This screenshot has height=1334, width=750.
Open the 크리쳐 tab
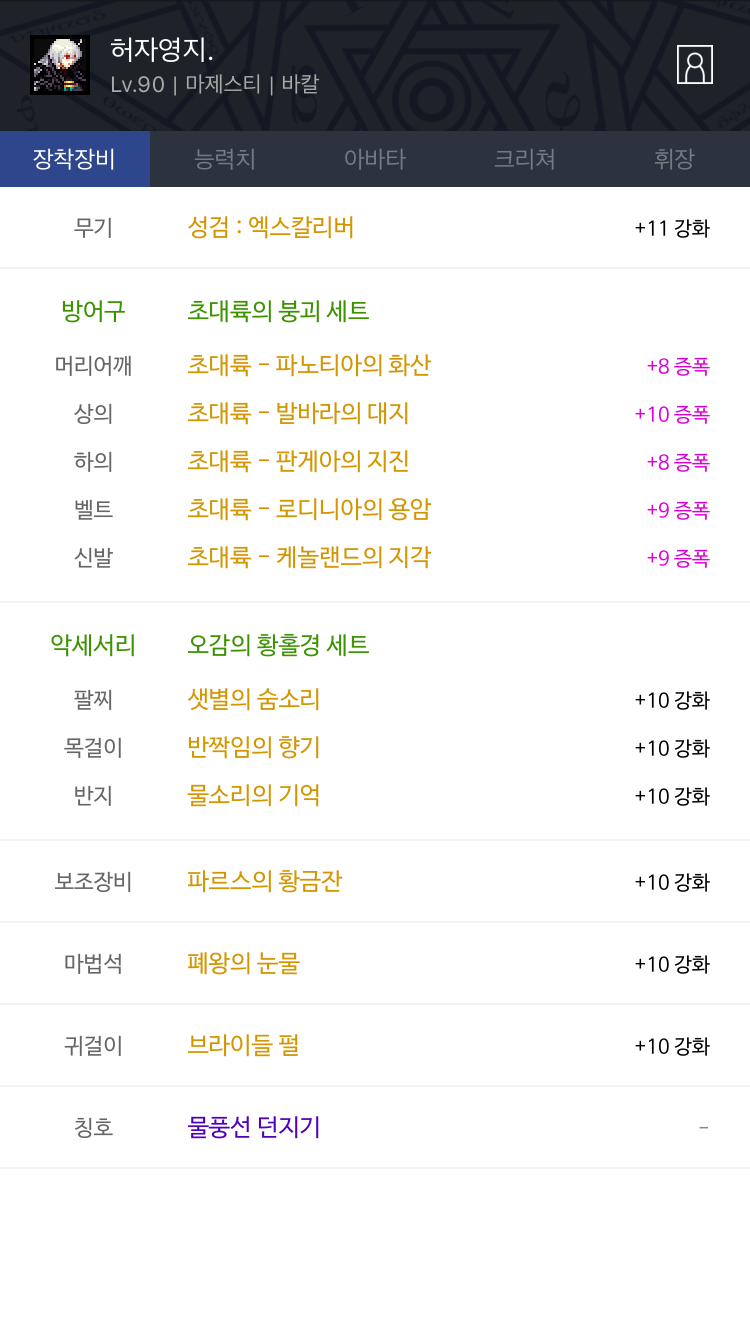(x=525, y=159)
